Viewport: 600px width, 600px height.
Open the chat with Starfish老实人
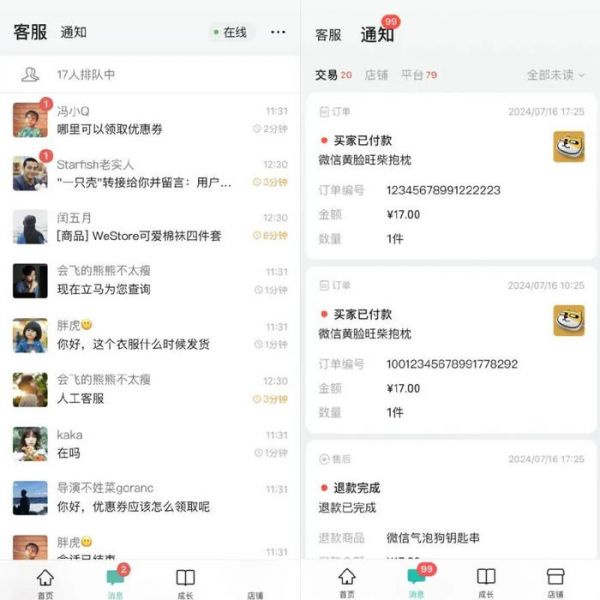click(150, 173)
